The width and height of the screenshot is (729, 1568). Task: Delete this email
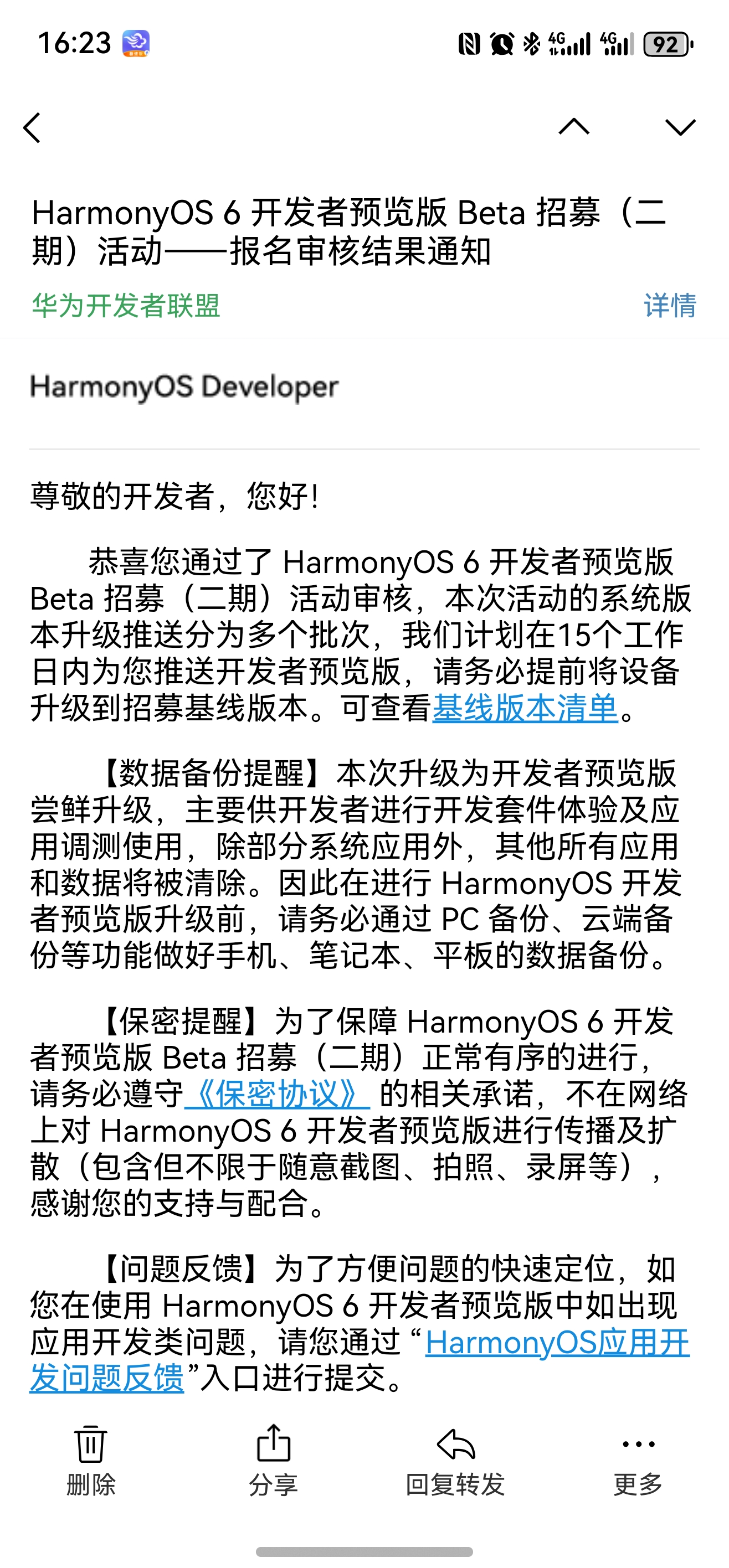[91, 1459]
